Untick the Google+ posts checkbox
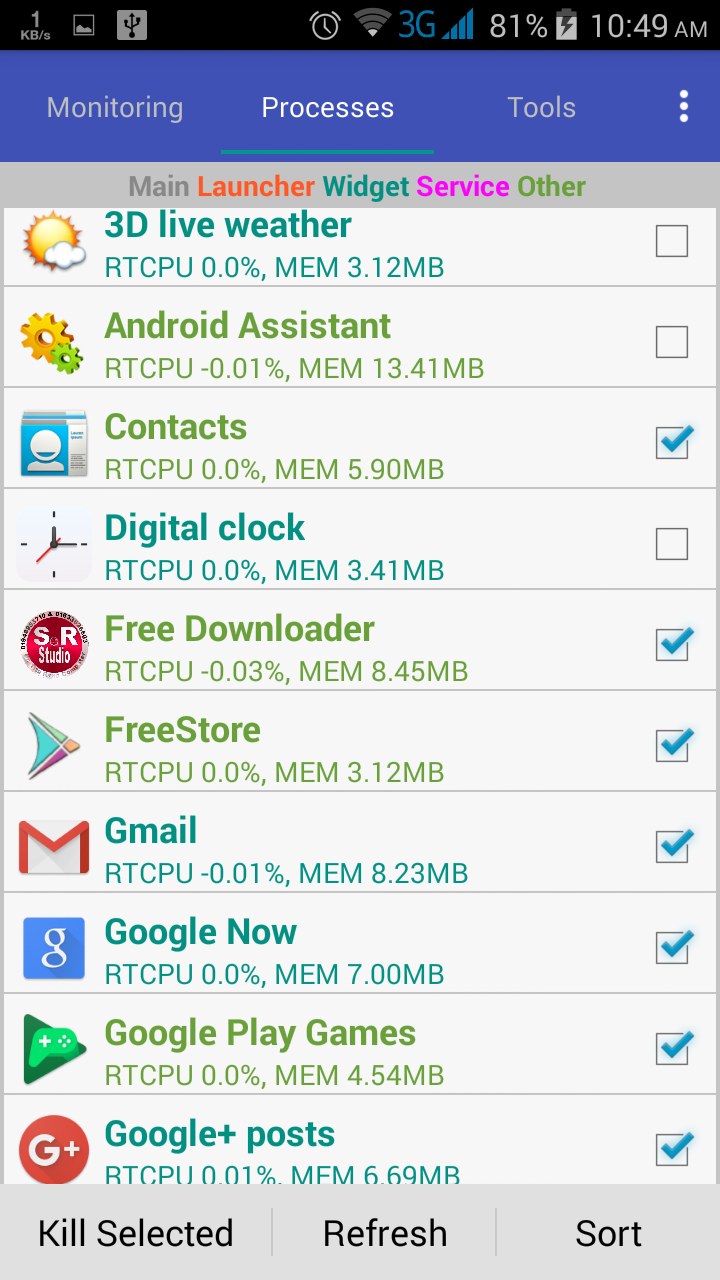This screenshot has height=1280, width=720. click(x=671, y=1150)
